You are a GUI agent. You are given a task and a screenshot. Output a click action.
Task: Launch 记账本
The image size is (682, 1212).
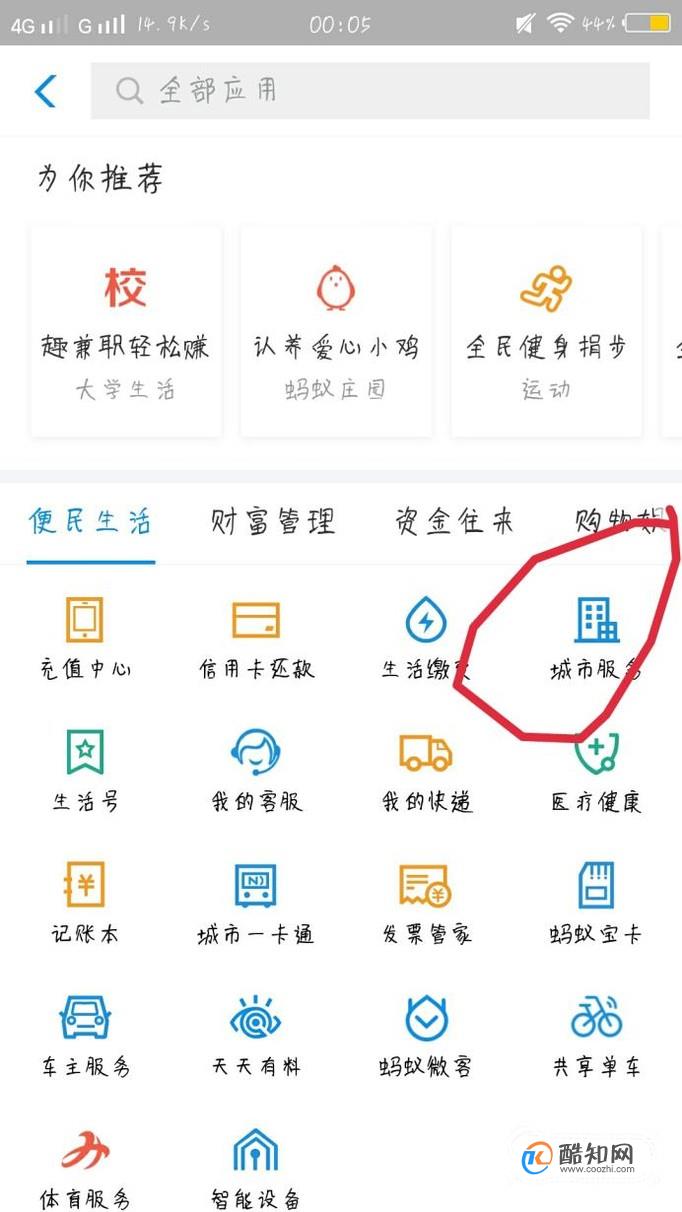[85, 904]
